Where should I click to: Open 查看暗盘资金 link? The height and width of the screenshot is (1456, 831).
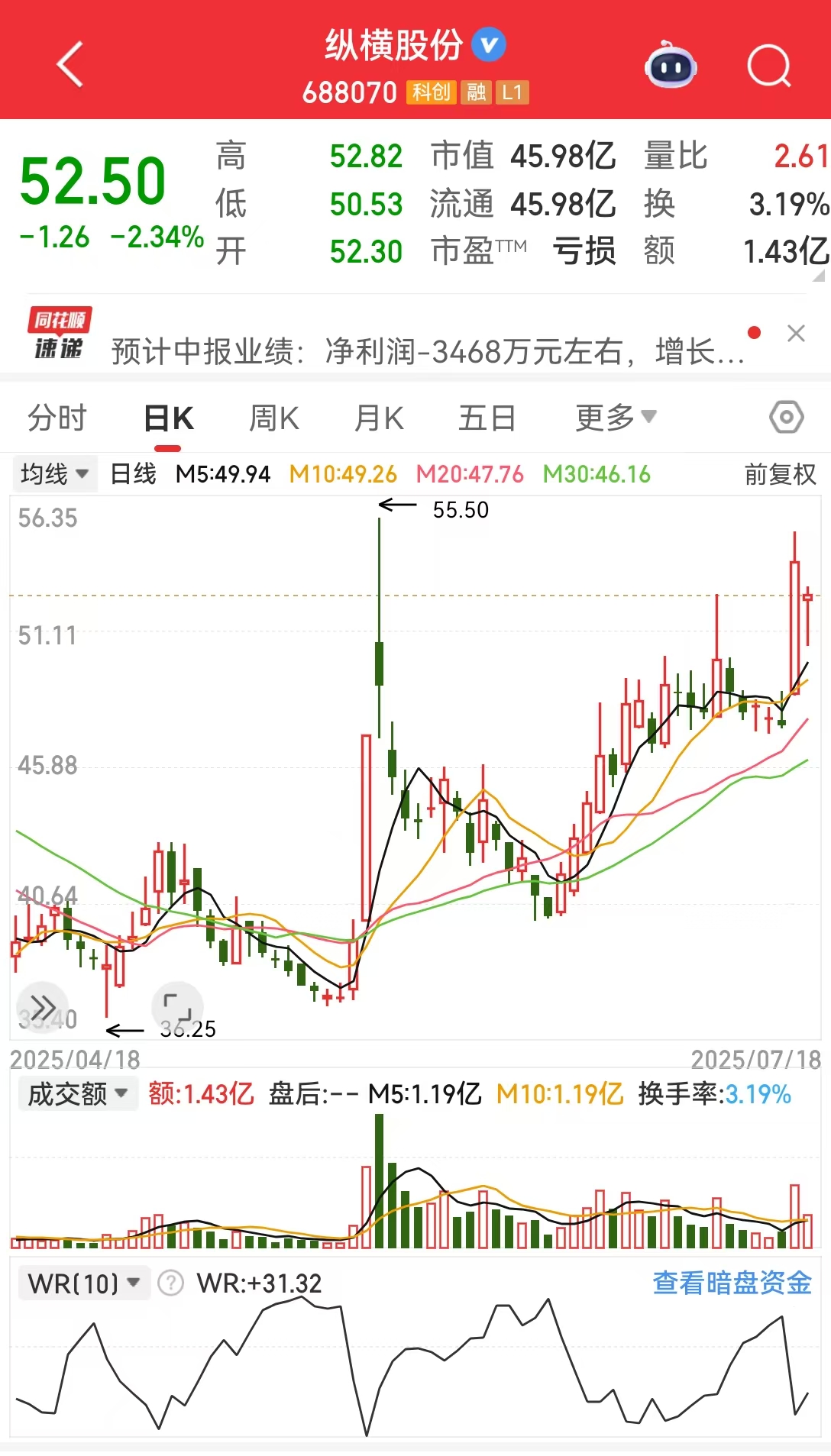(x=732, y=1283)
